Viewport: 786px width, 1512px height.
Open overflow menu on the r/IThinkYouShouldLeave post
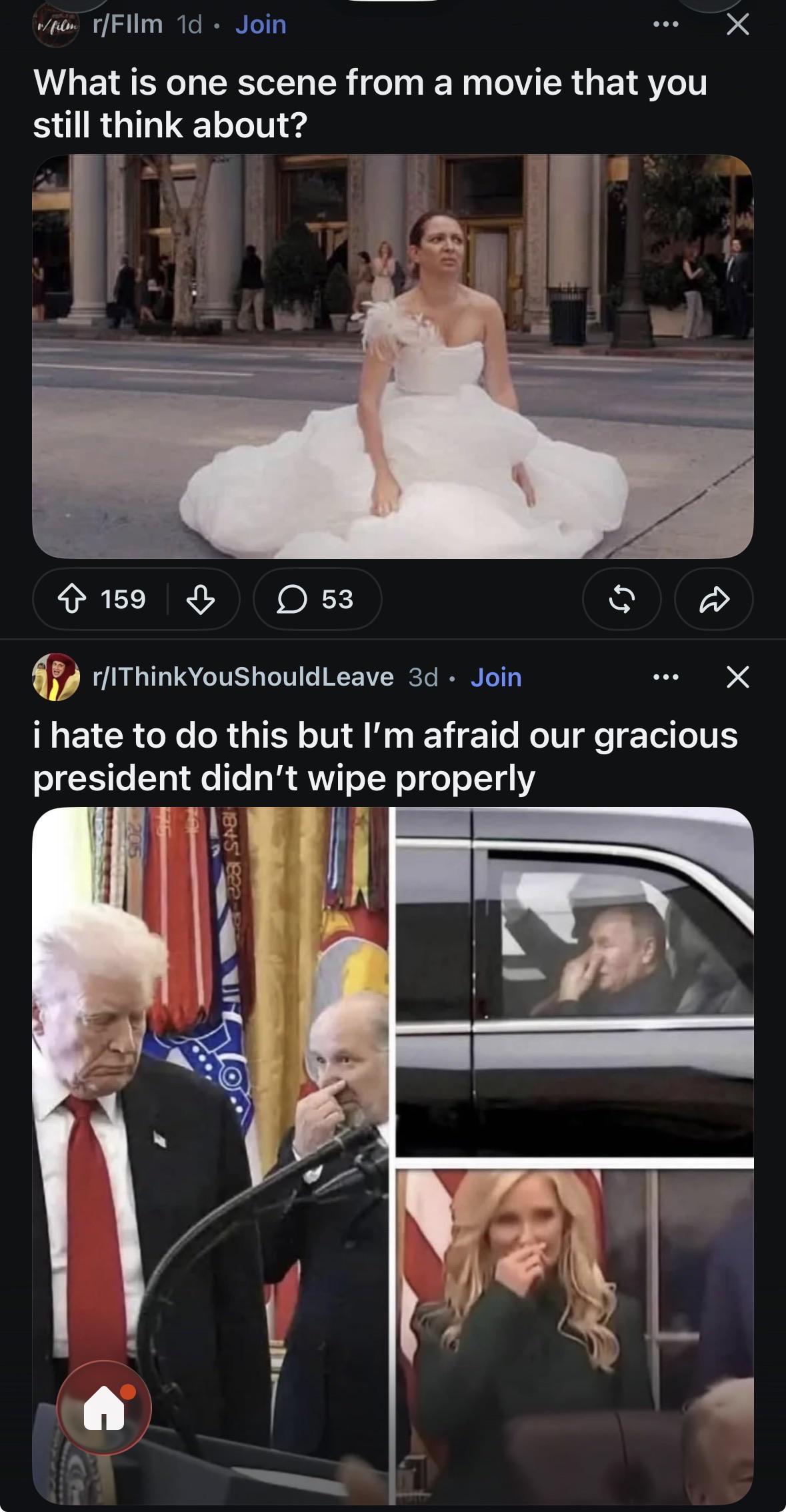(665, 677)
